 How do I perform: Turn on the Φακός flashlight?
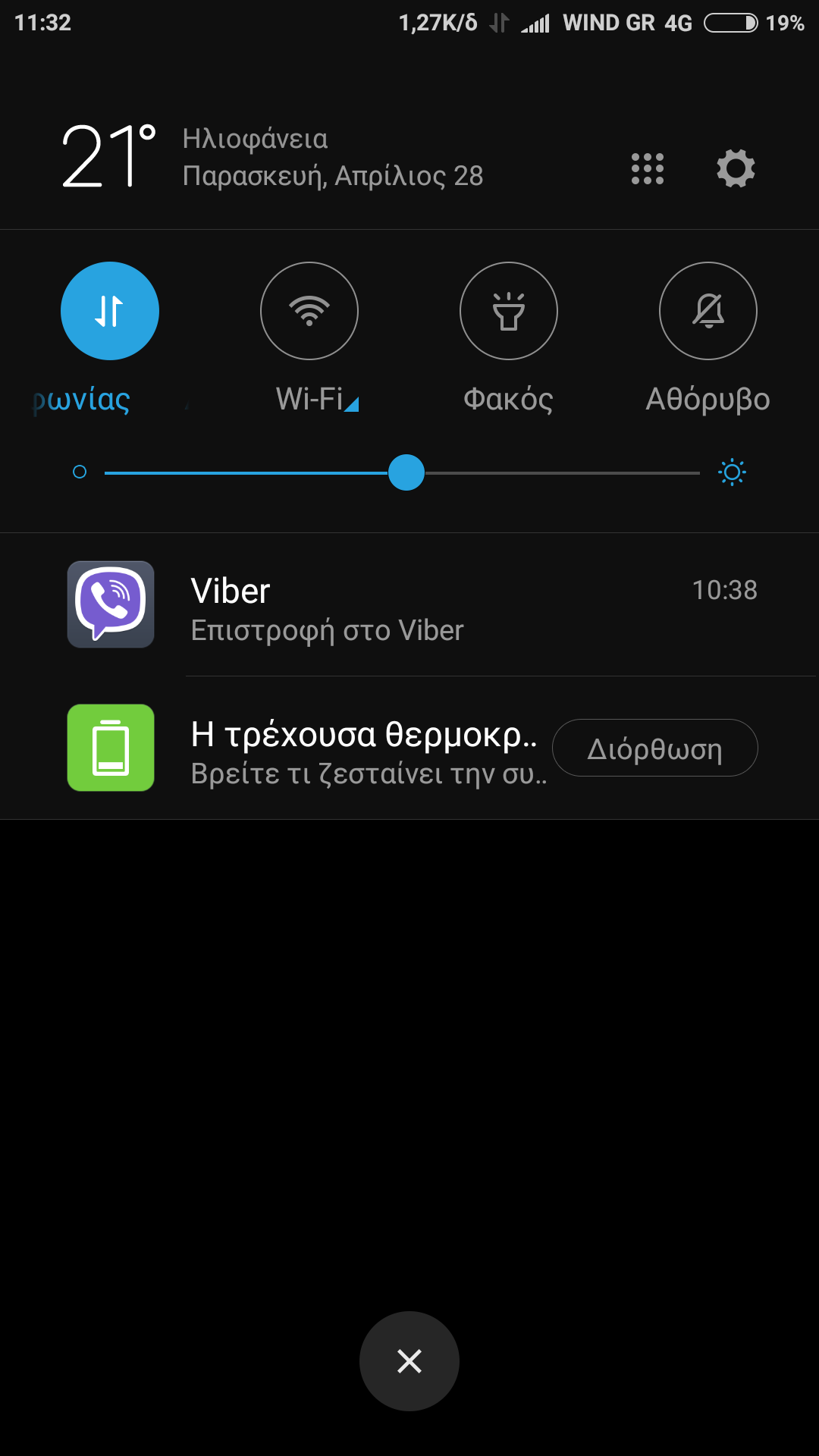(x=509, y=311)
